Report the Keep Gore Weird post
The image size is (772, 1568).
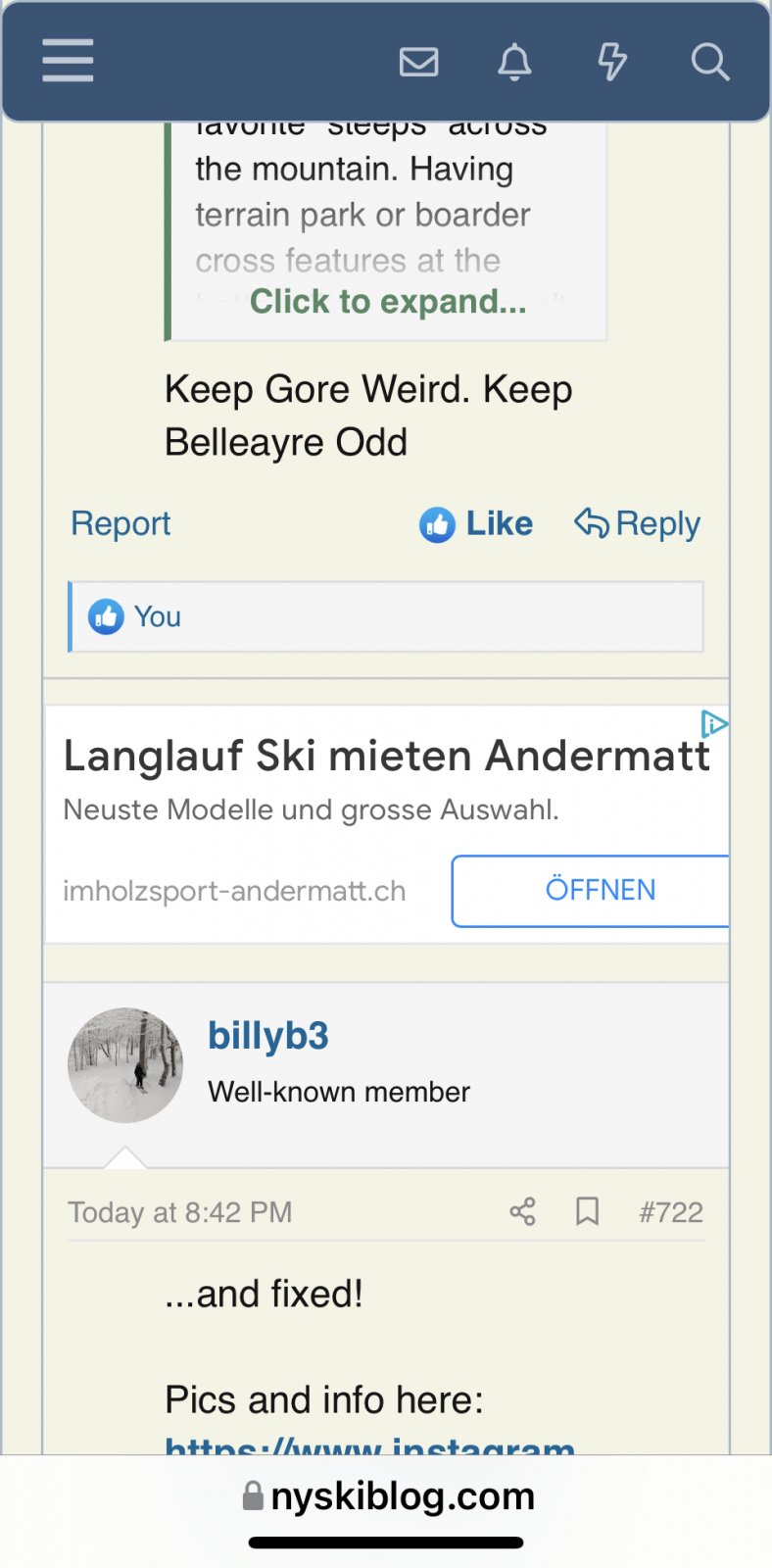pyautogui.click(x=121, y=523)
